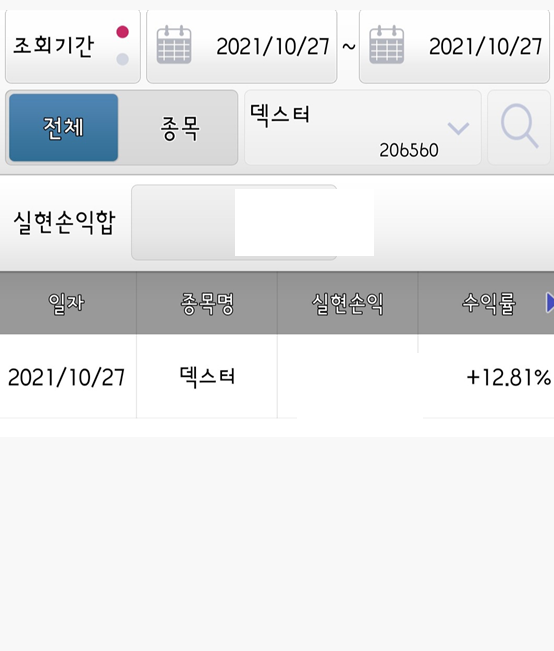Switch to the 종목 tab
The image size is (554, 651).
click(x=179, y=127)
